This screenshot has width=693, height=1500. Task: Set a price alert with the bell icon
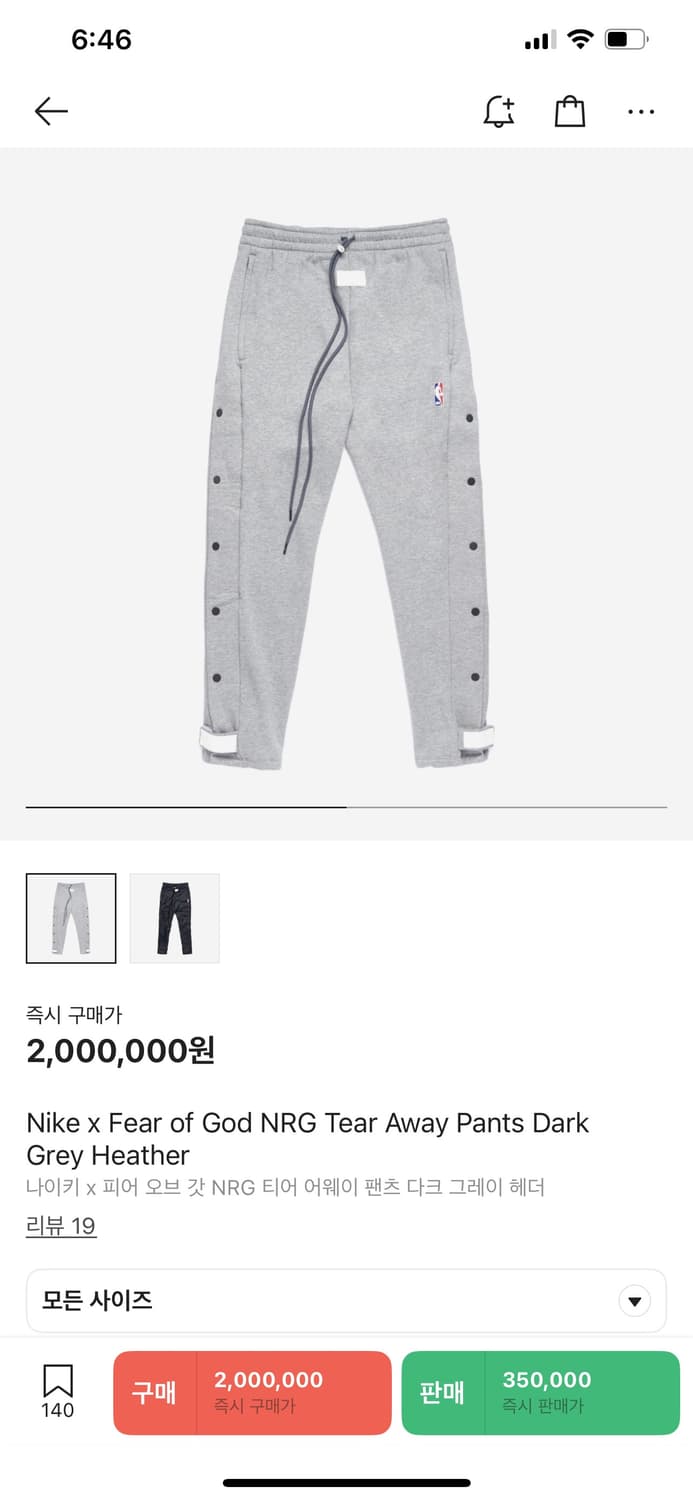pyautogui.click(x=498, y=111)
